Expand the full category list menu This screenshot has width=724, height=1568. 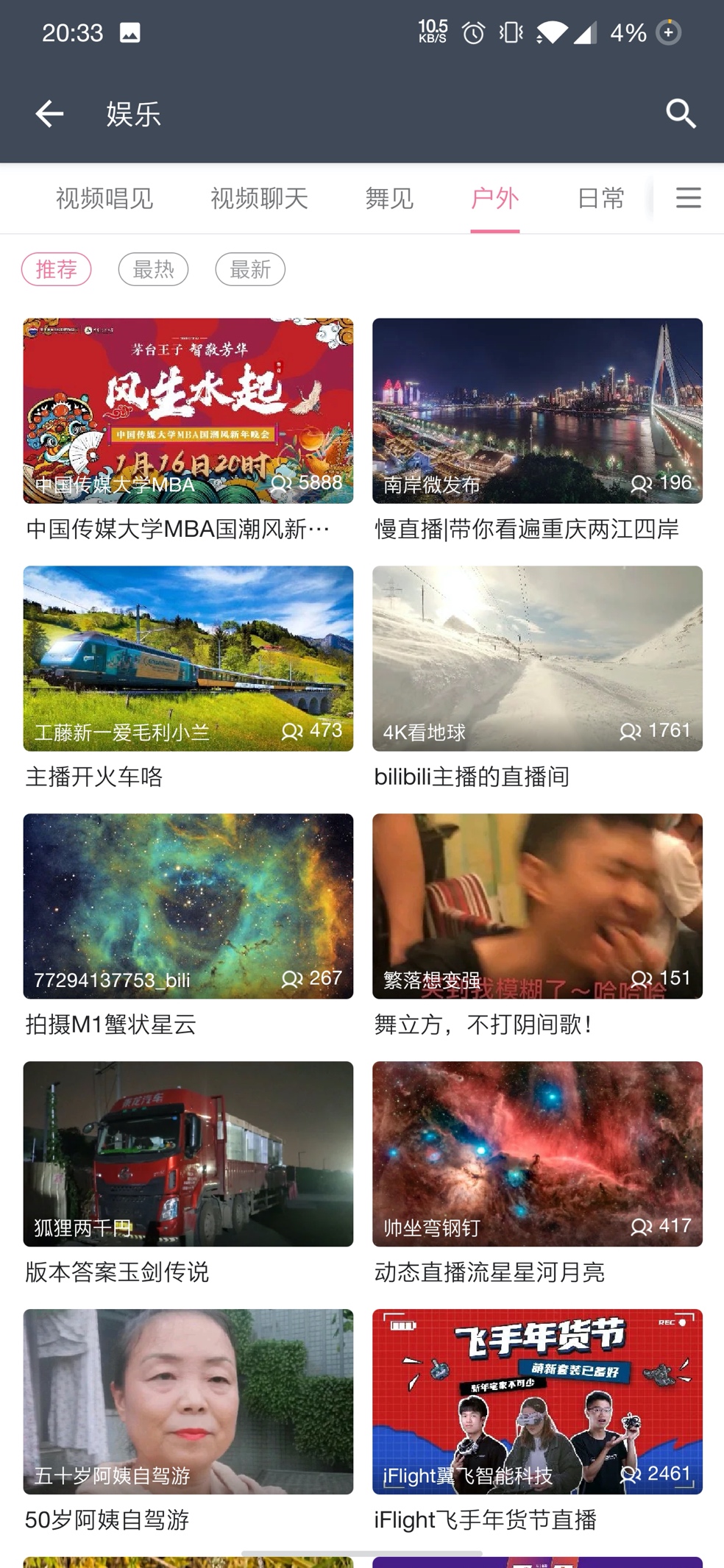click(x=688, y=198)
